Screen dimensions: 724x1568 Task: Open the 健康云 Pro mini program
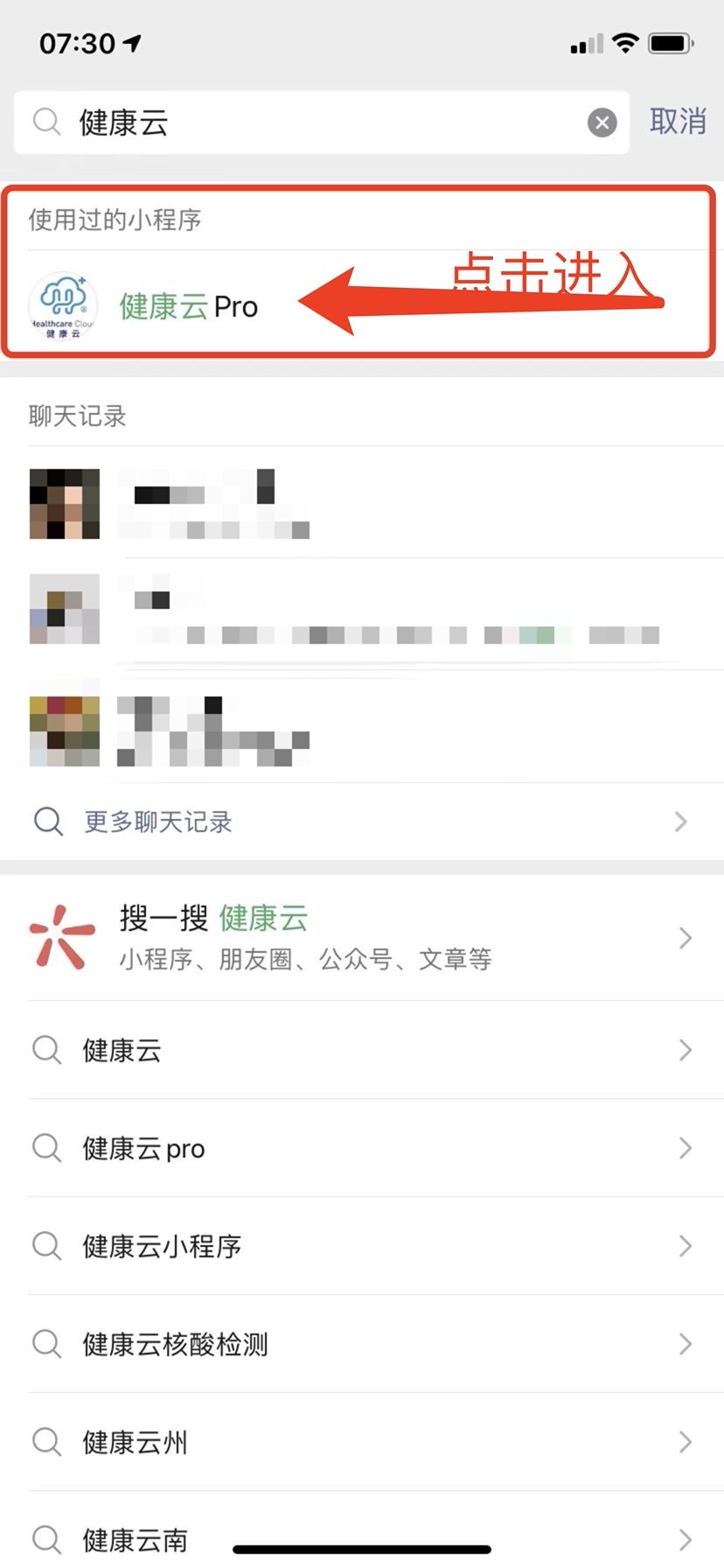click(188, 307)
